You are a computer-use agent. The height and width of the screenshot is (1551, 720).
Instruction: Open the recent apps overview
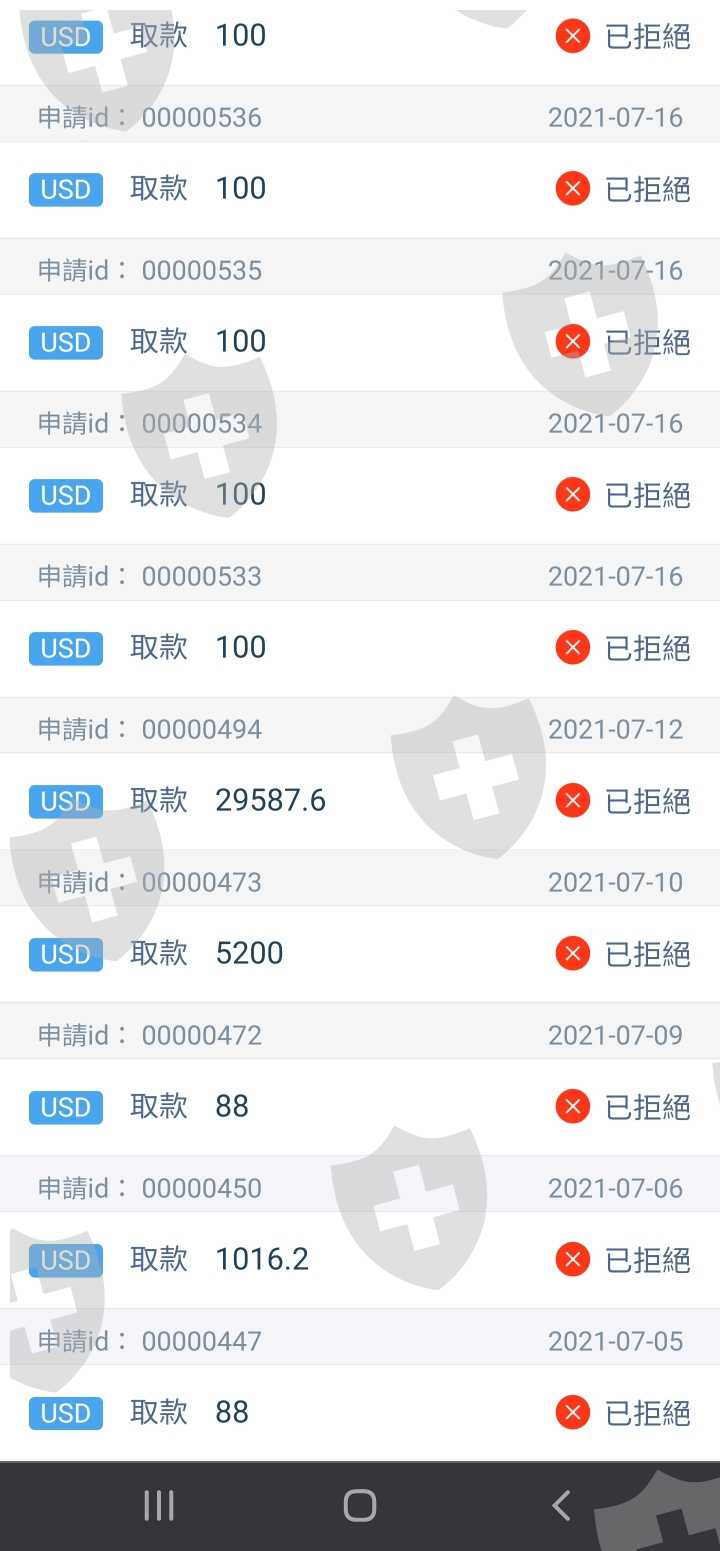click(159, 1506)
